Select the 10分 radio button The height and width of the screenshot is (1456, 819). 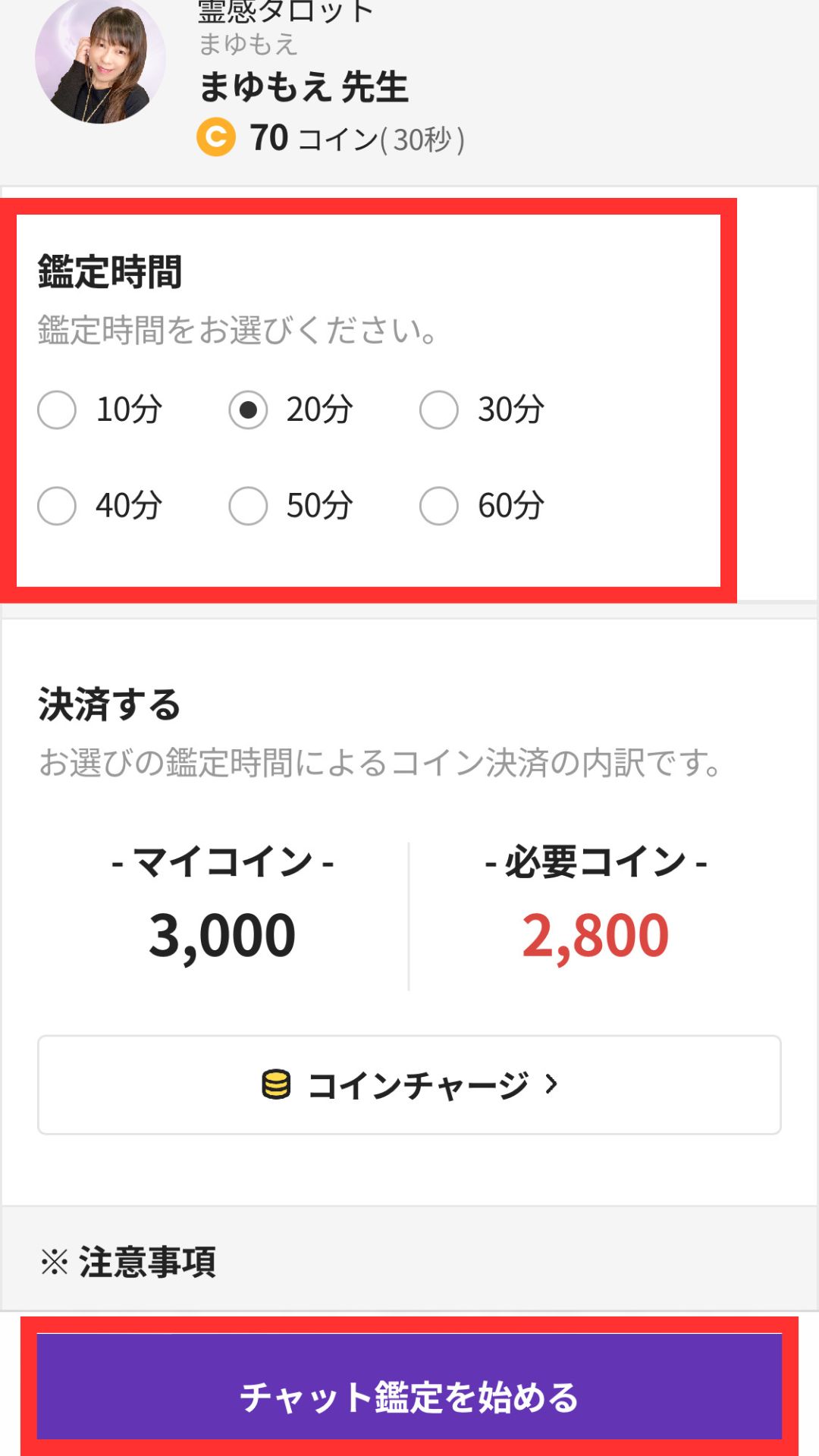(56, 411)
